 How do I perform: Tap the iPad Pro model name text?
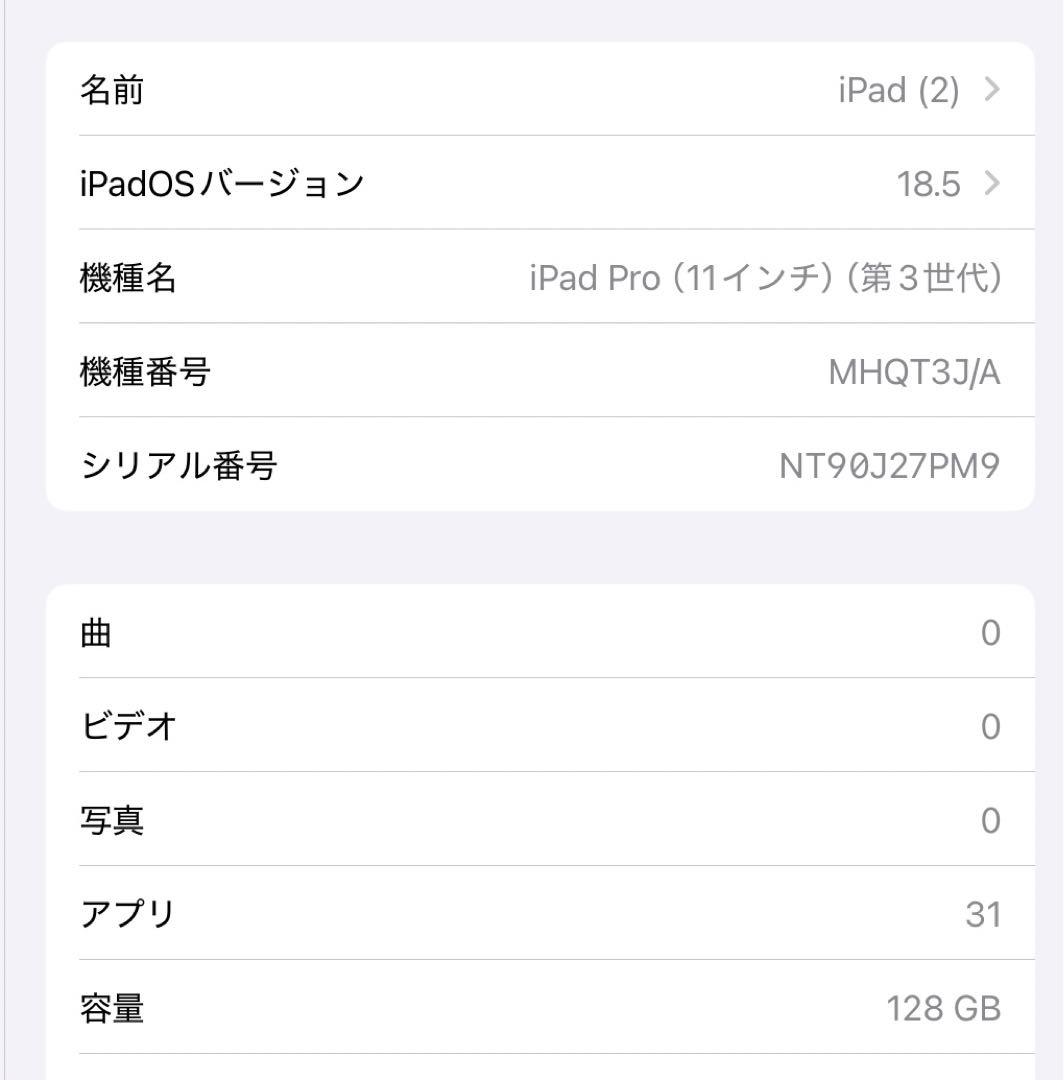pos(767,276)
